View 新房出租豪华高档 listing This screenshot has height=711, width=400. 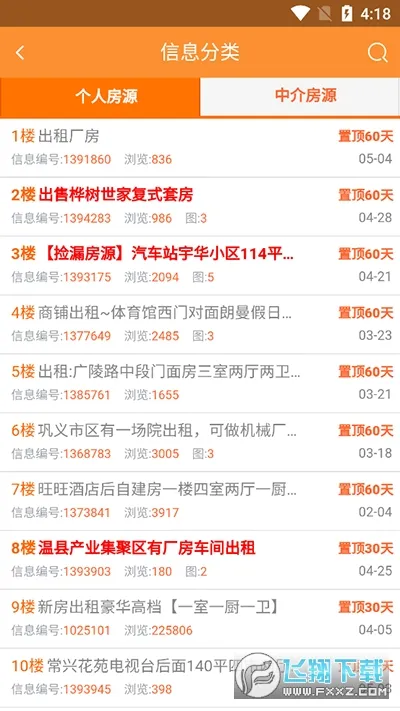tap(200, 619)
